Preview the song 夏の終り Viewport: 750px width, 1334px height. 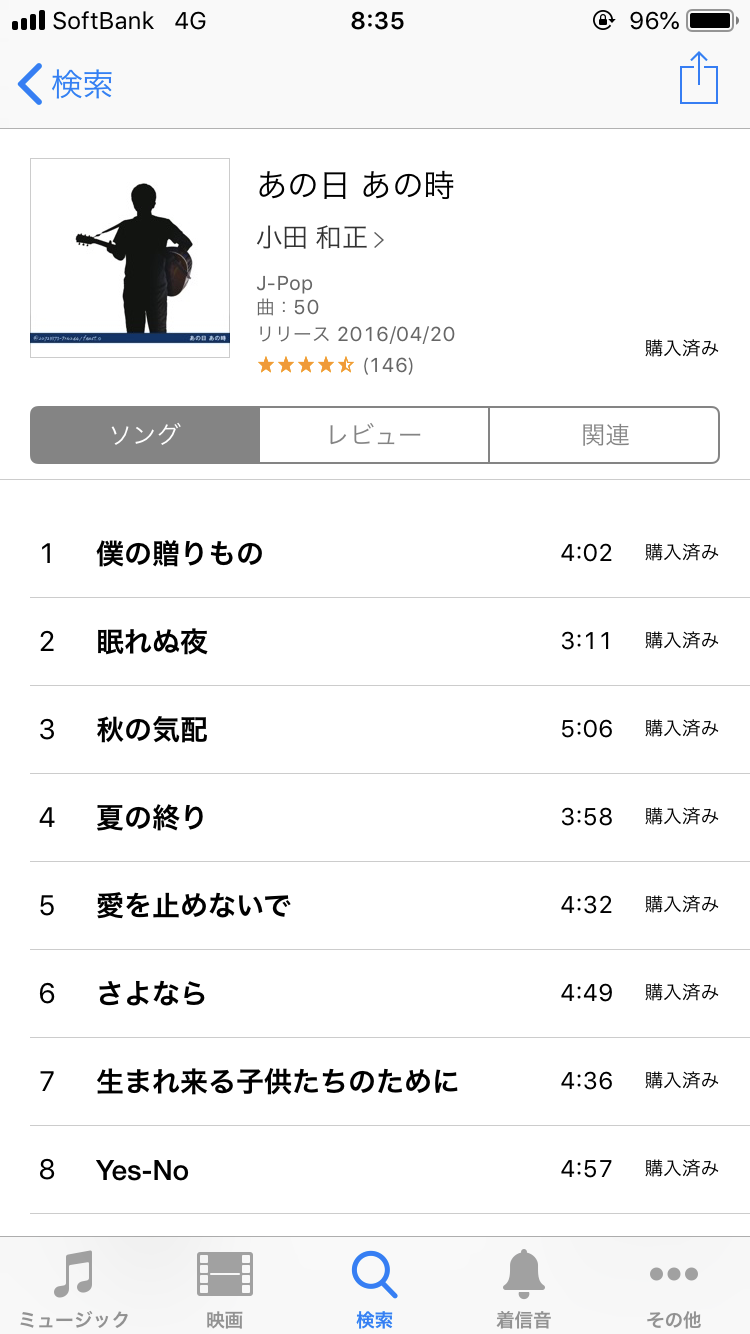(x=151, y=817)
